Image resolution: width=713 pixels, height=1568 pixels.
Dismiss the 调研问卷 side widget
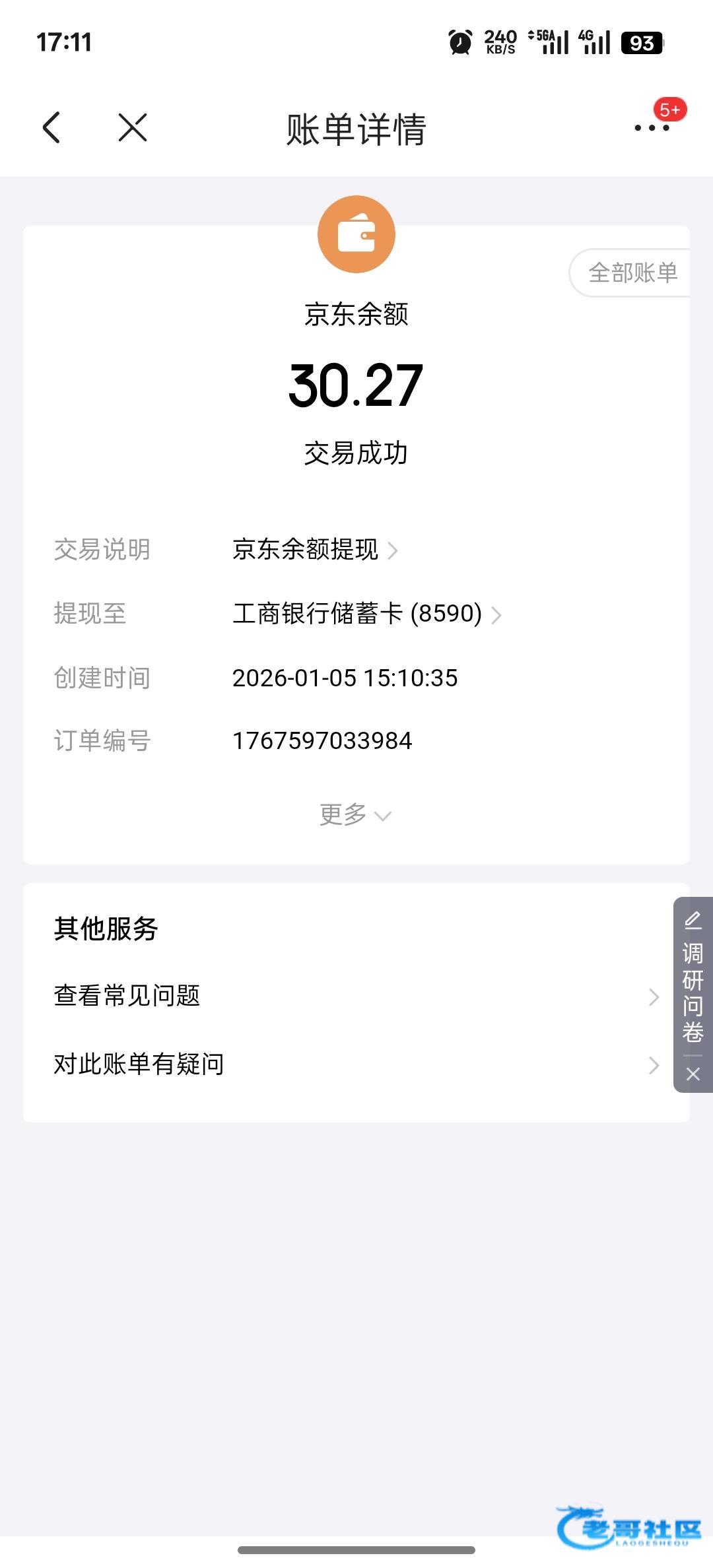pos(693,1074)
